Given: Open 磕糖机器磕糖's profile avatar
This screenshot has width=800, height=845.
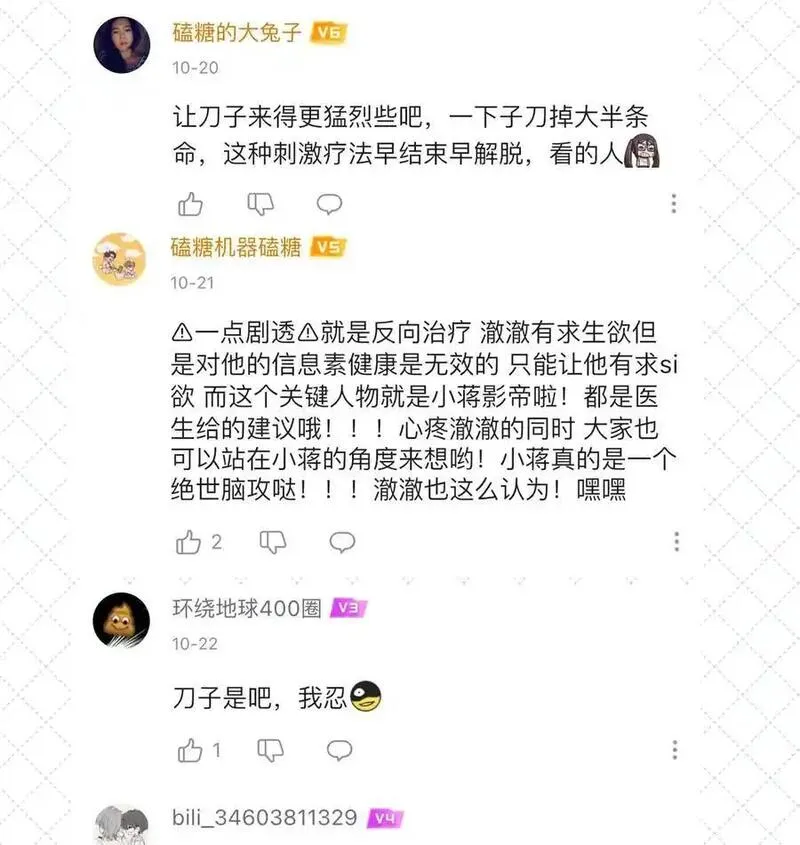Looking at the screenshot, I should (x=120, y=259).
